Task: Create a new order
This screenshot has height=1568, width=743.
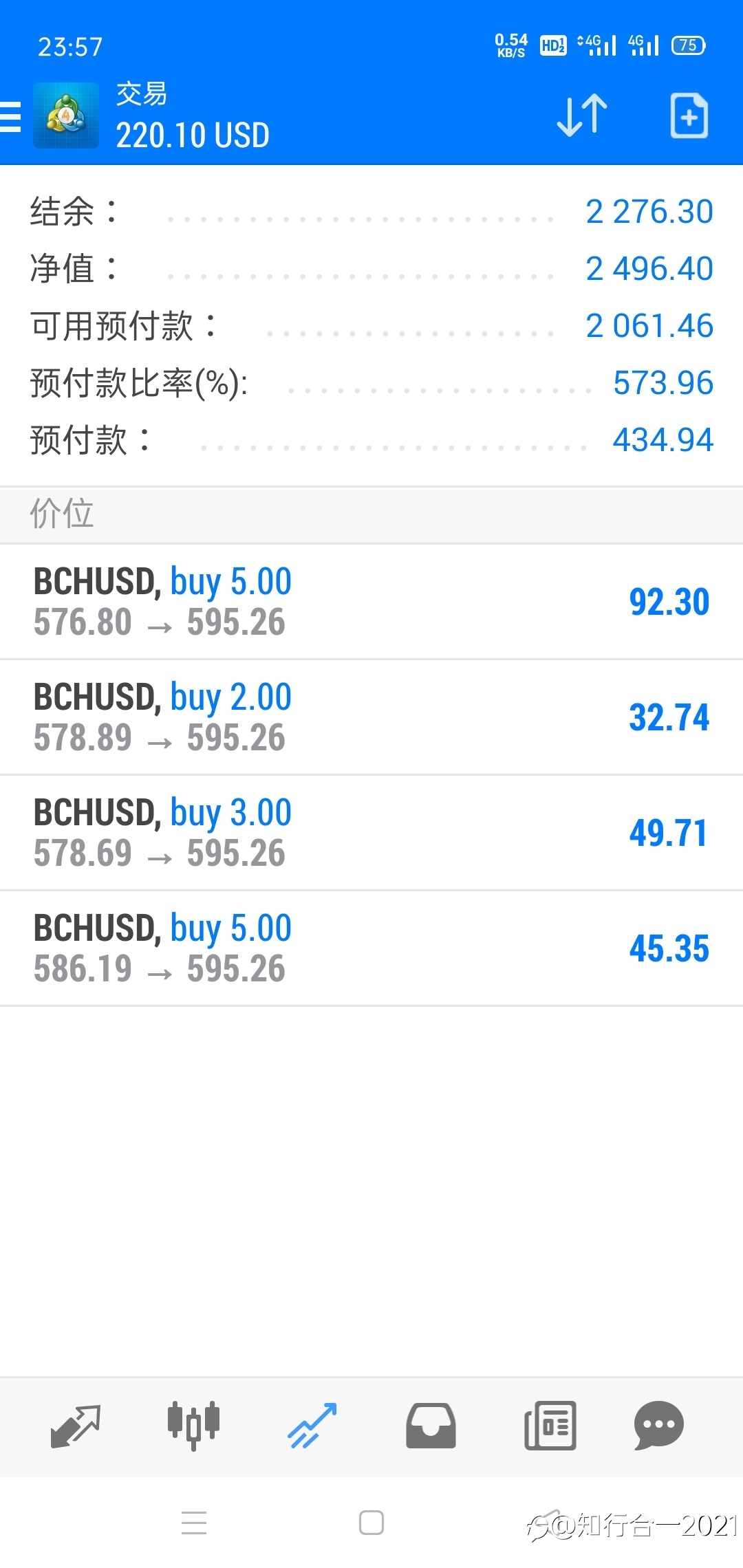Action: pyautogui.click(x=689, y=116)
